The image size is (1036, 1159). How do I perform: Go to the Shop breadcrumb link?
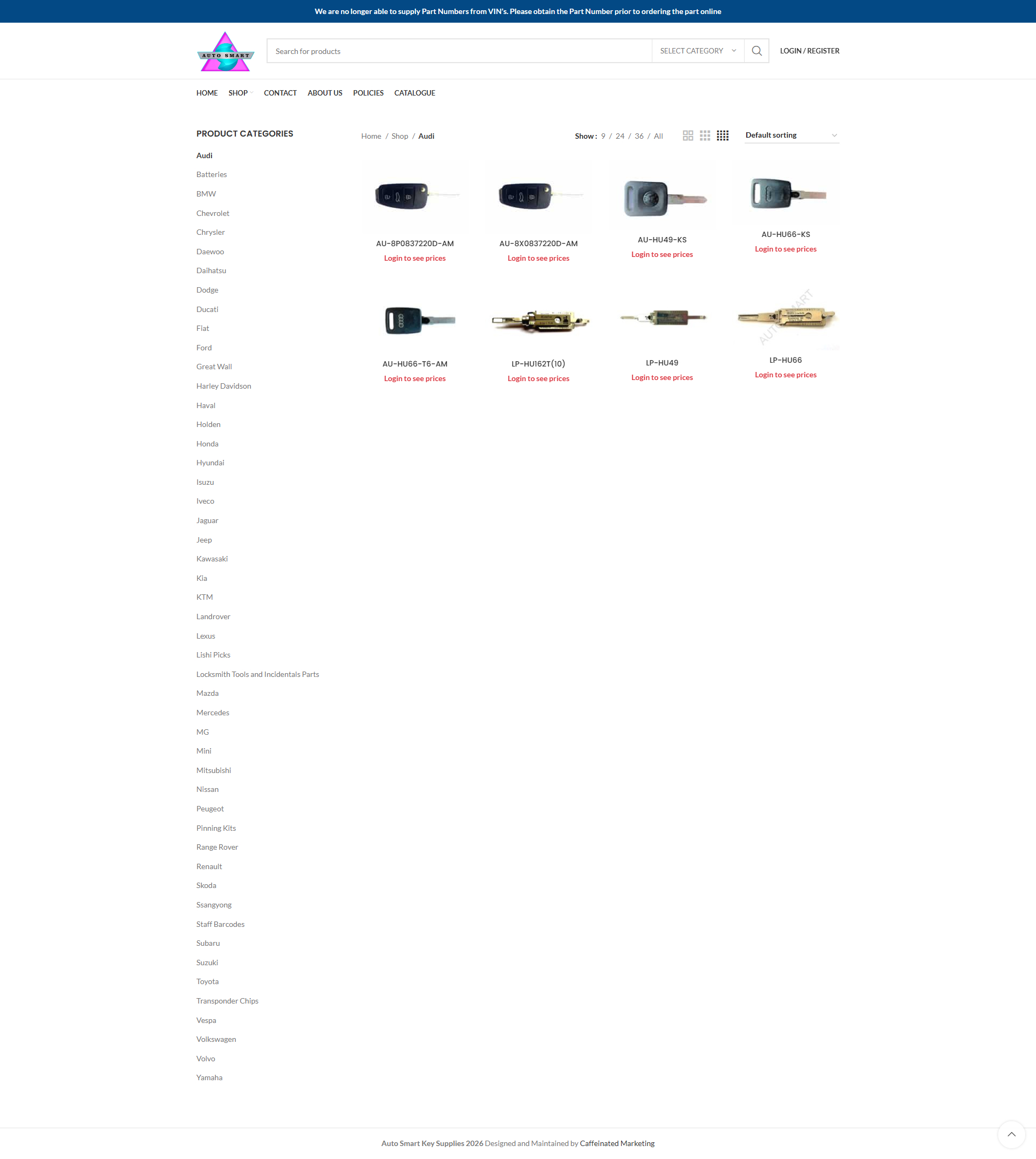400,136
